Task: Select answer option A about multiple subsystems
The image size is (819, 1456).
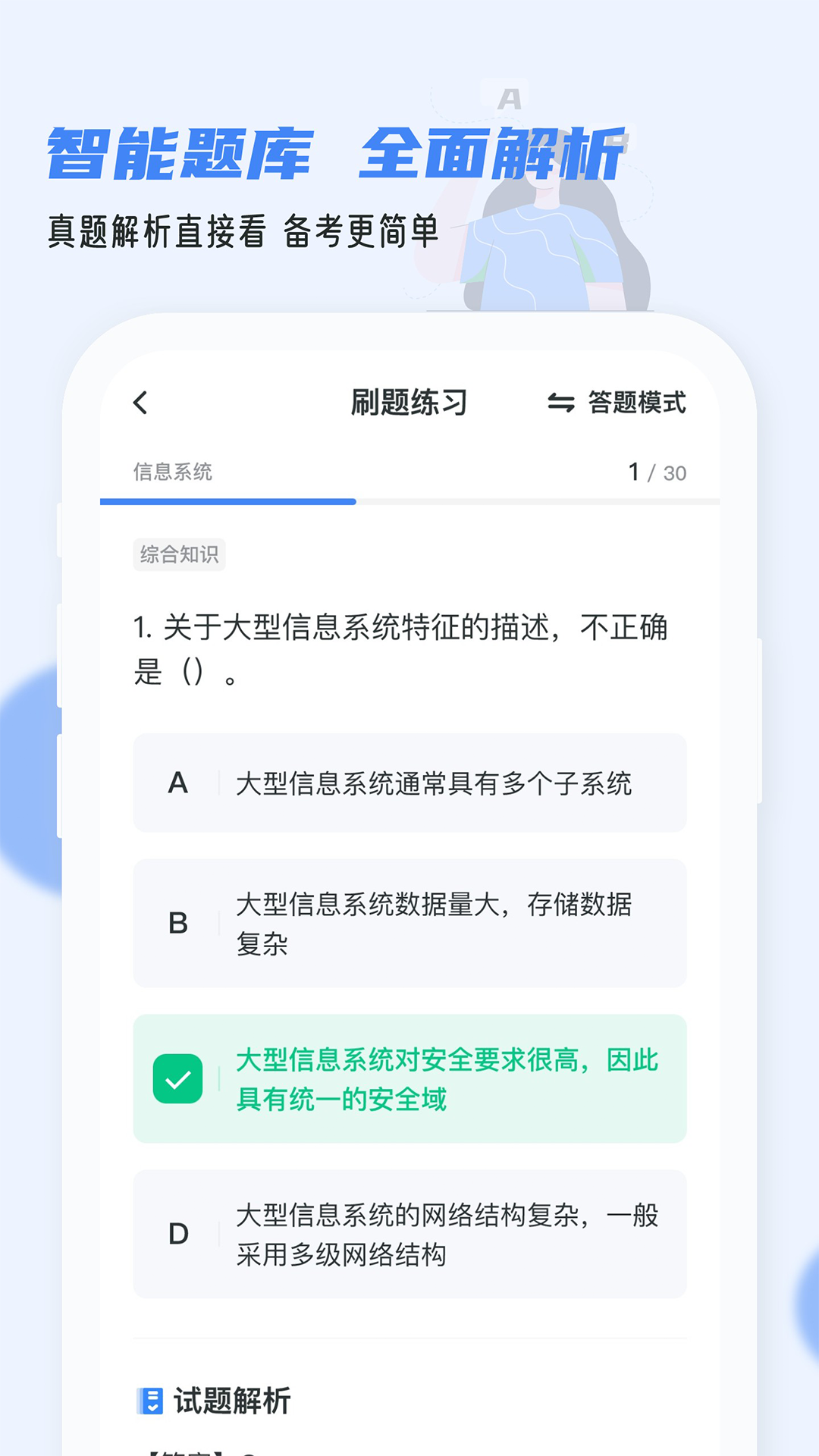Action: click(x=409, y=784)
